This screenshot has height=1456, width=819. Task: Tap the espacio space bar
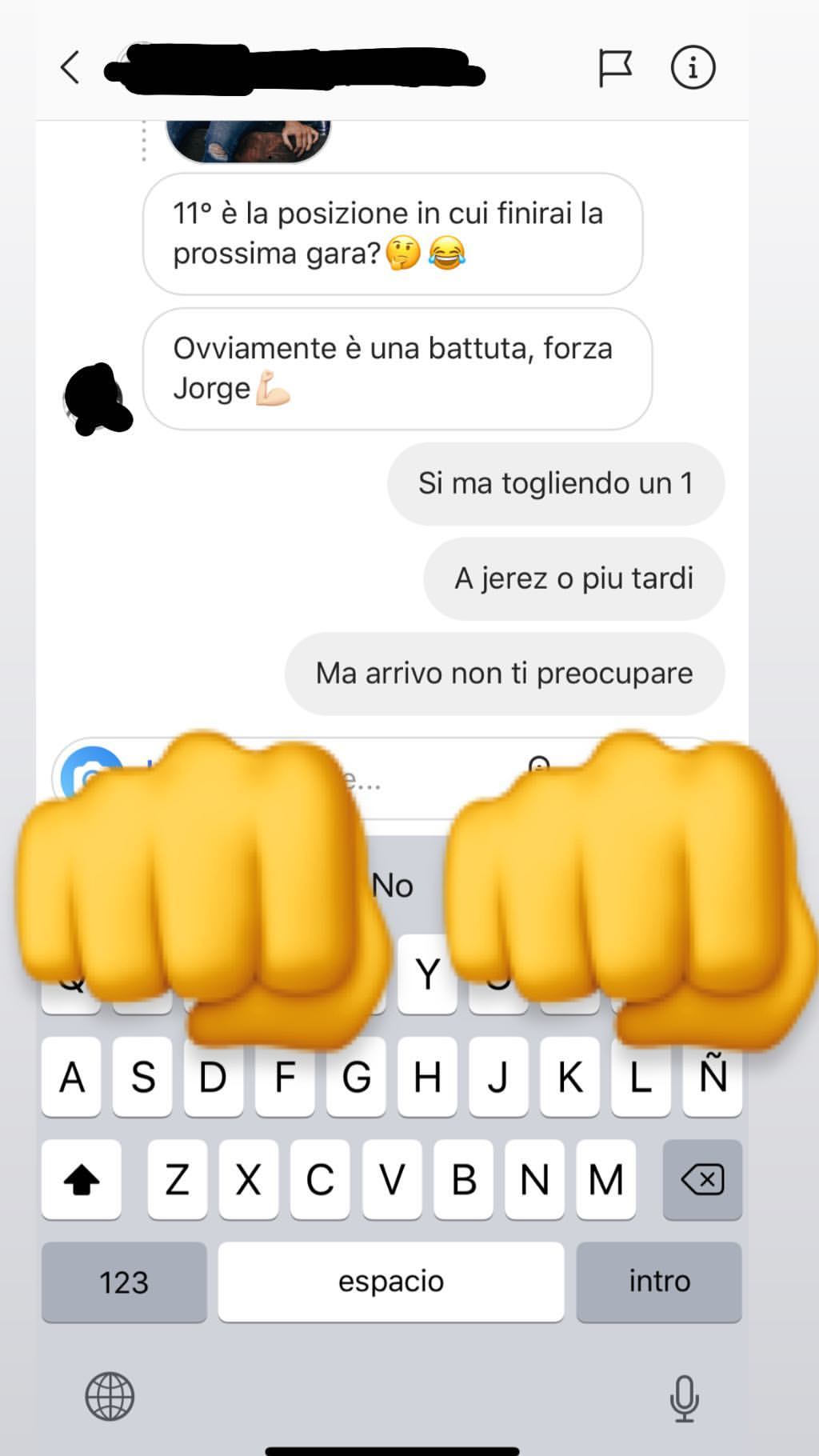(391, 1282)
